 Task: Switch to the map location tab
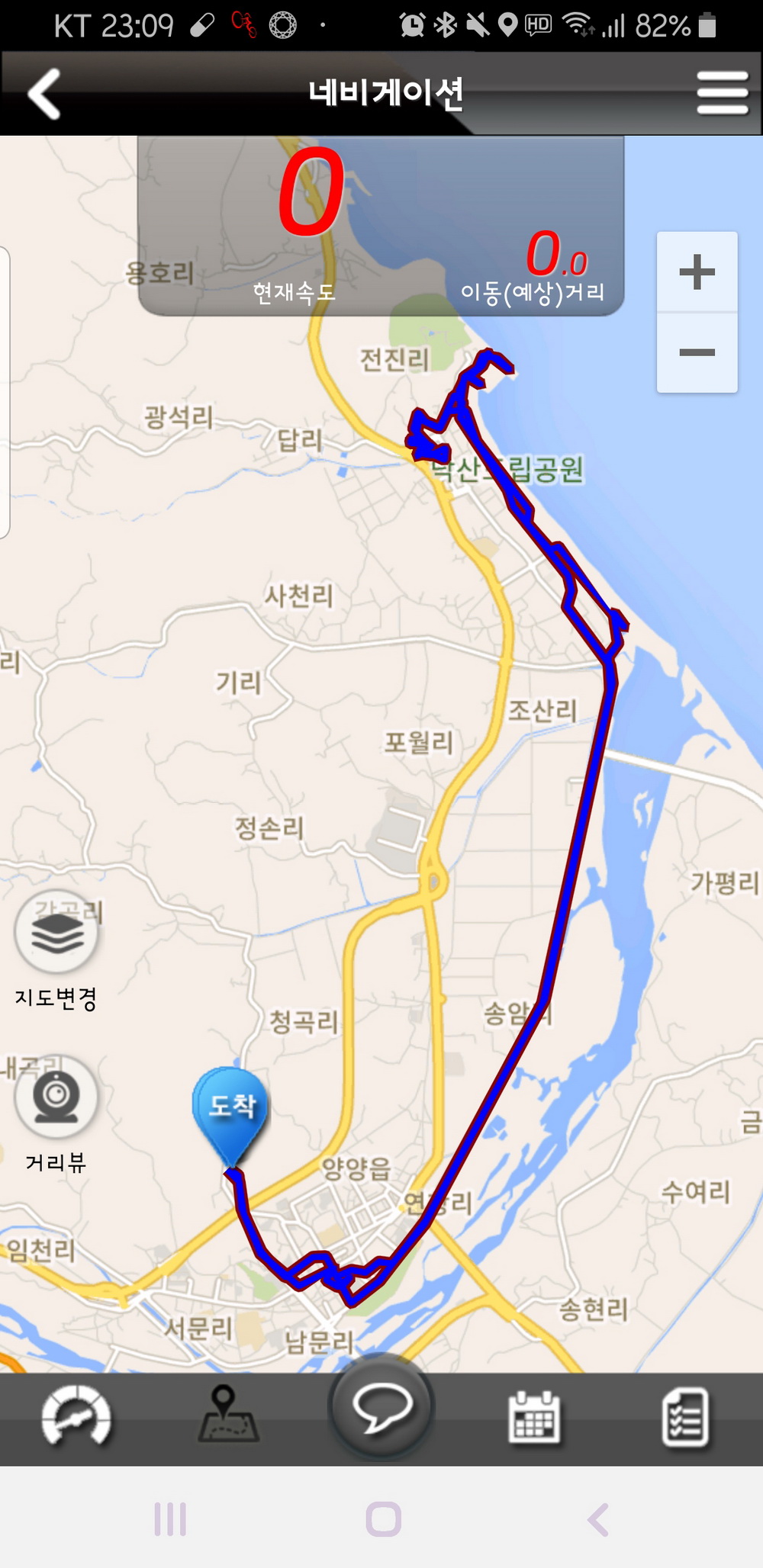[x=227, y=1415]
